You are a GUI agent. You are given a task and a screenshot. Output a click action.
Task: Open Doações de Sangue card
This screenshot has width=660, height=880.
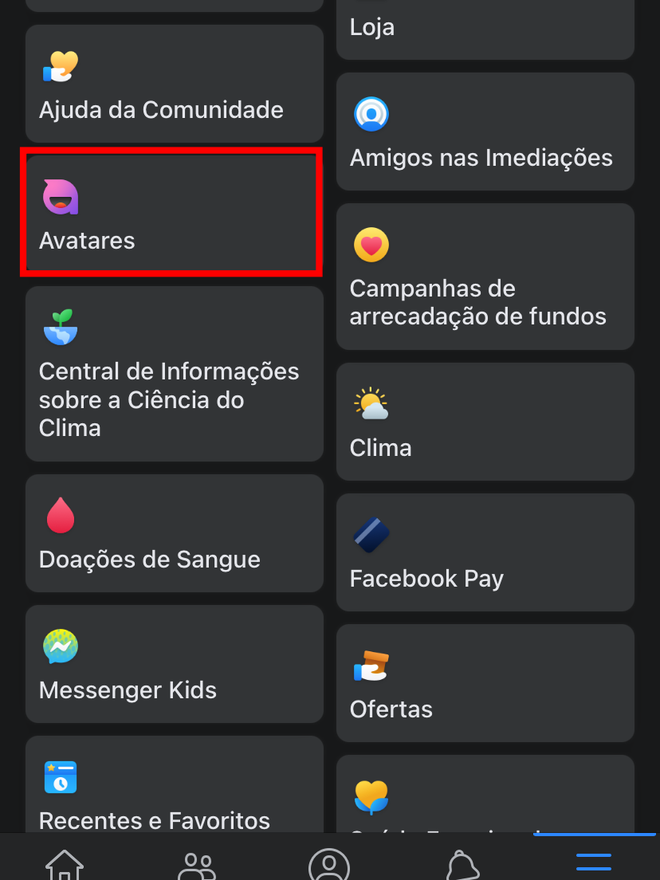point(174,534)
